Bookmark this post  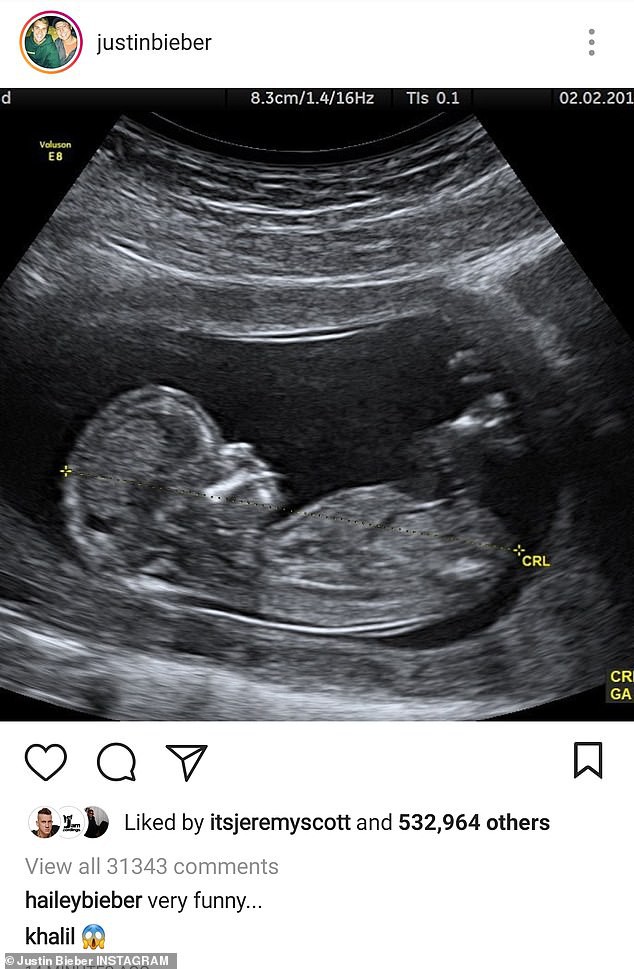pos(588,761)
